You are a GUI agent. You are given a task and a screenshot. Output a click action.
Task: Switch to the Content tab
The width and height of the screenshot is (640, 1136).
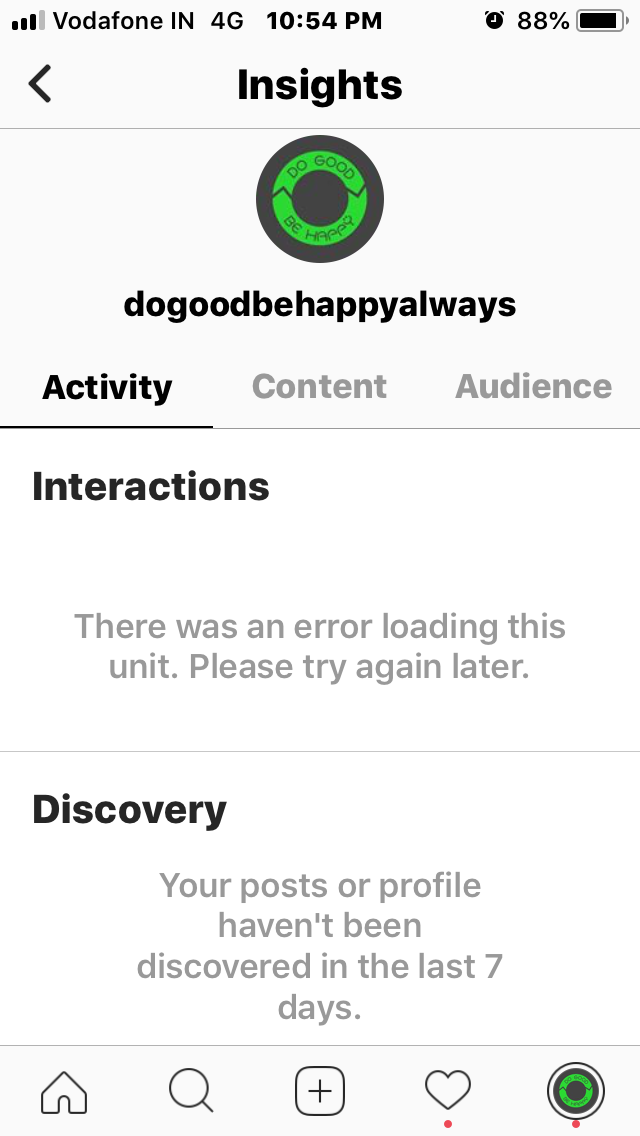pyautogui.click(x=319, y=387)
